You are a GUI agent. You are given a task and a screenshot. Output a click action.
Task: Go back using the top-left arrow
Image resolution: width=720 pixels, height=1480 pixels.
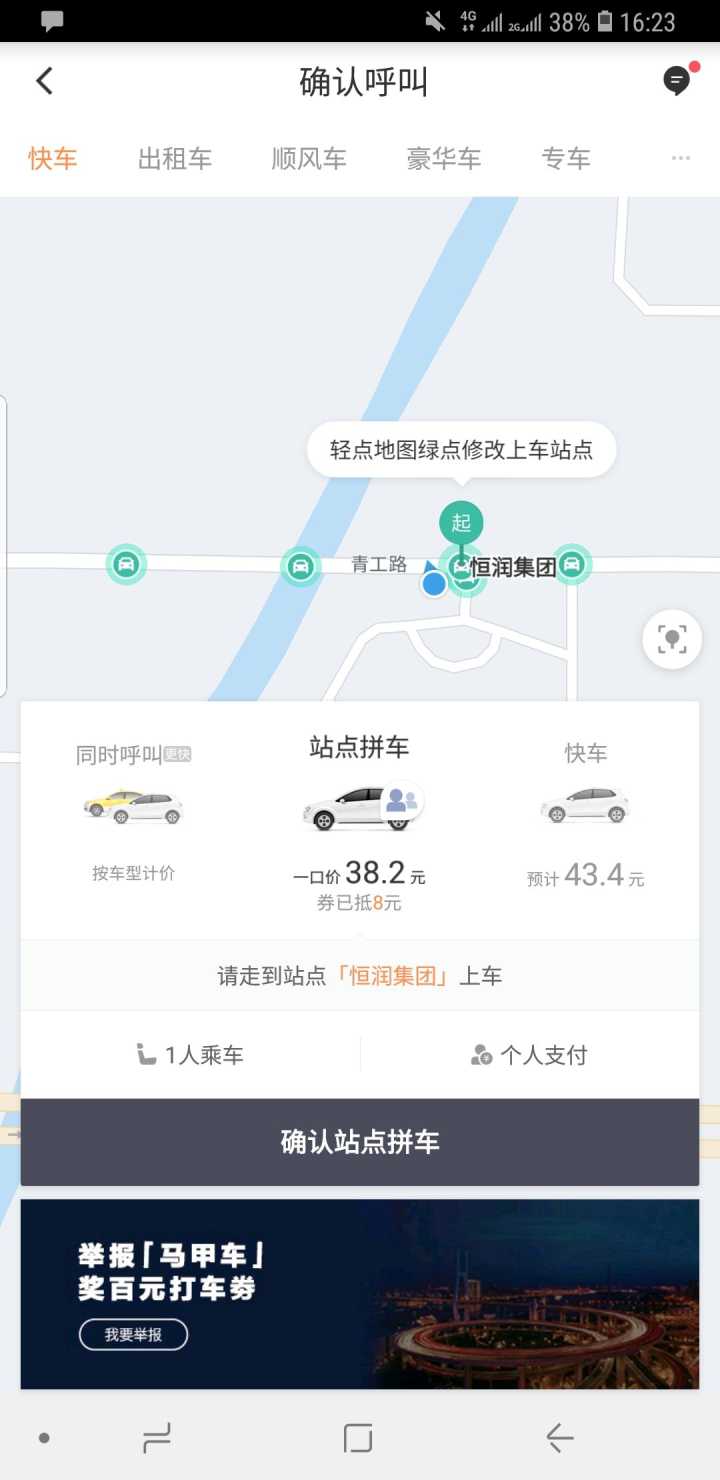pos(44,81)
